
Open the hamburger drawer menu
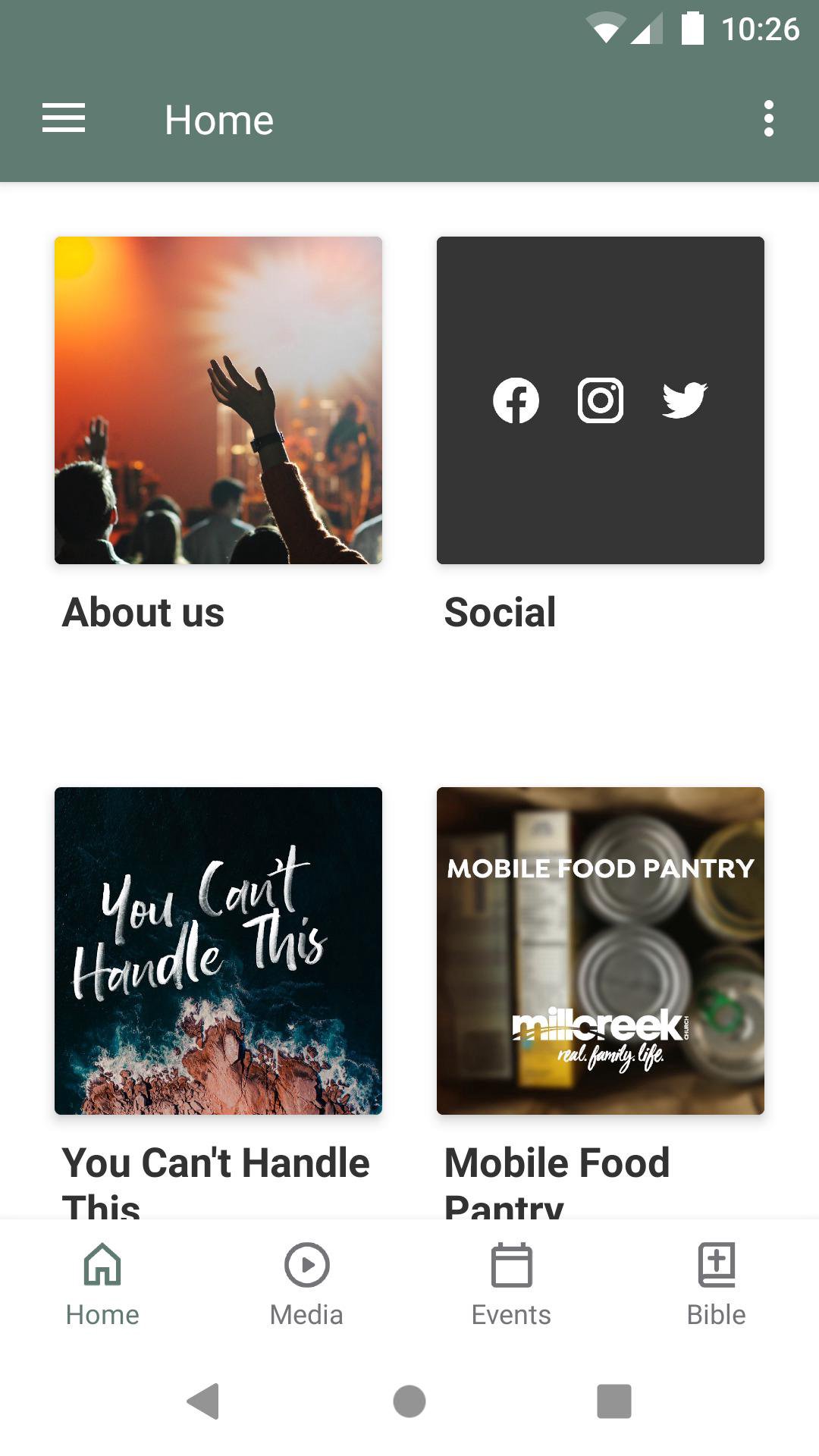64,119
